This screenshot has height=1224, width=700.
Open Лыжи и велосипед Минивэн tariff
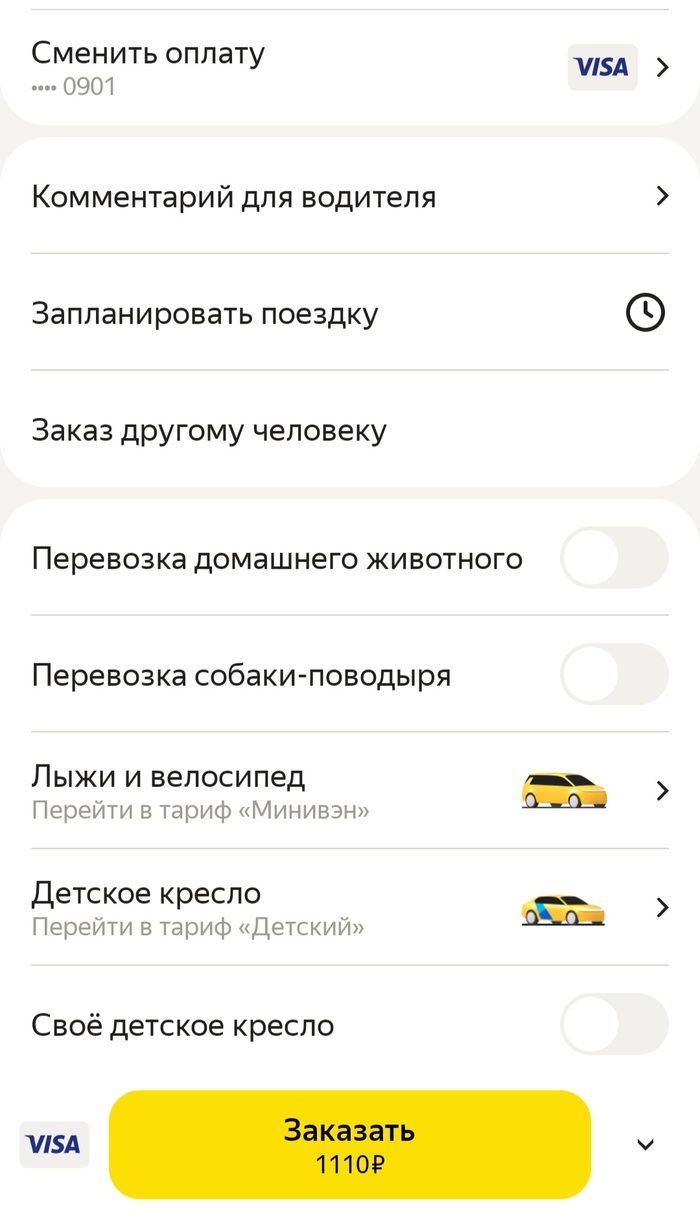[350, 791]
